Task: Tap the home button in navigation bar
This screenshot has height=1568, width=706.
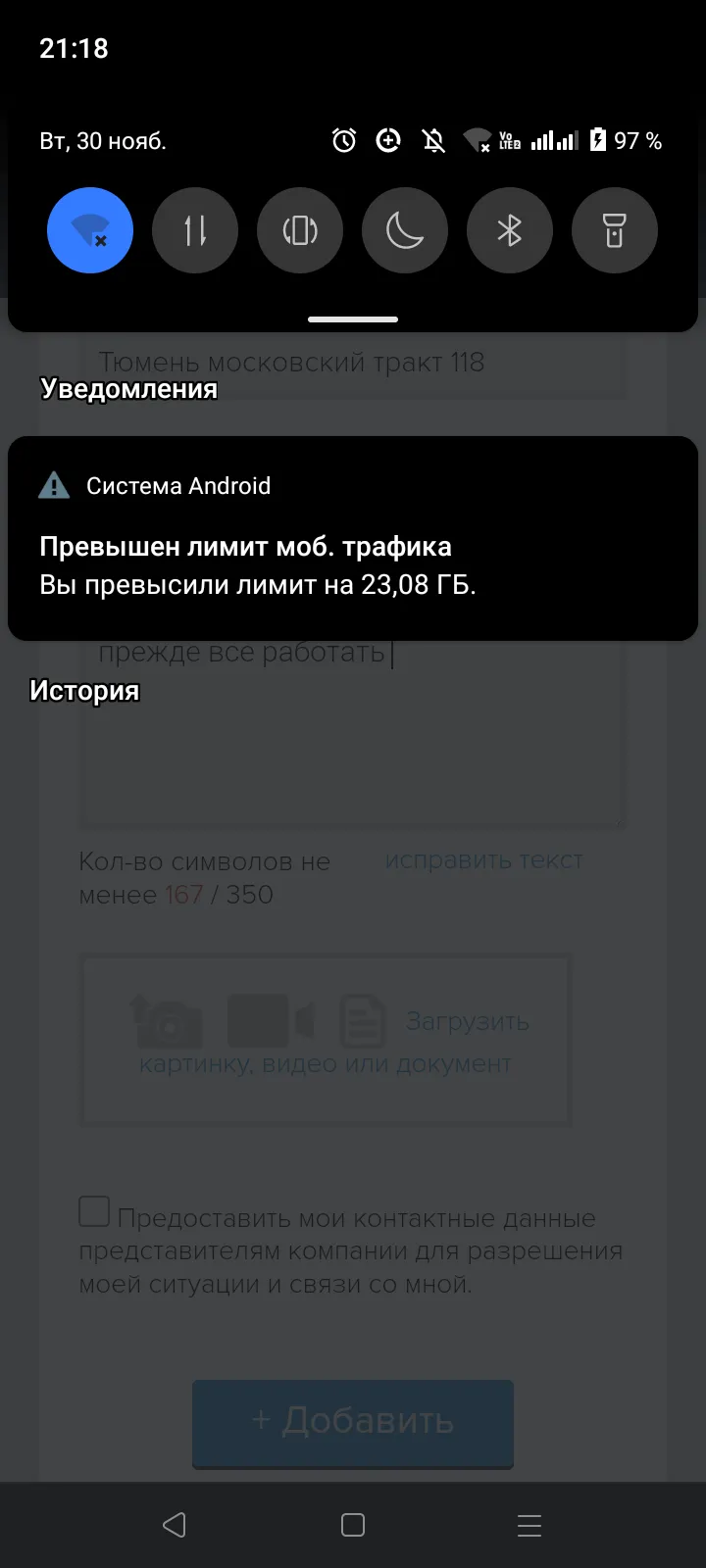Action: pos(353,1525)
